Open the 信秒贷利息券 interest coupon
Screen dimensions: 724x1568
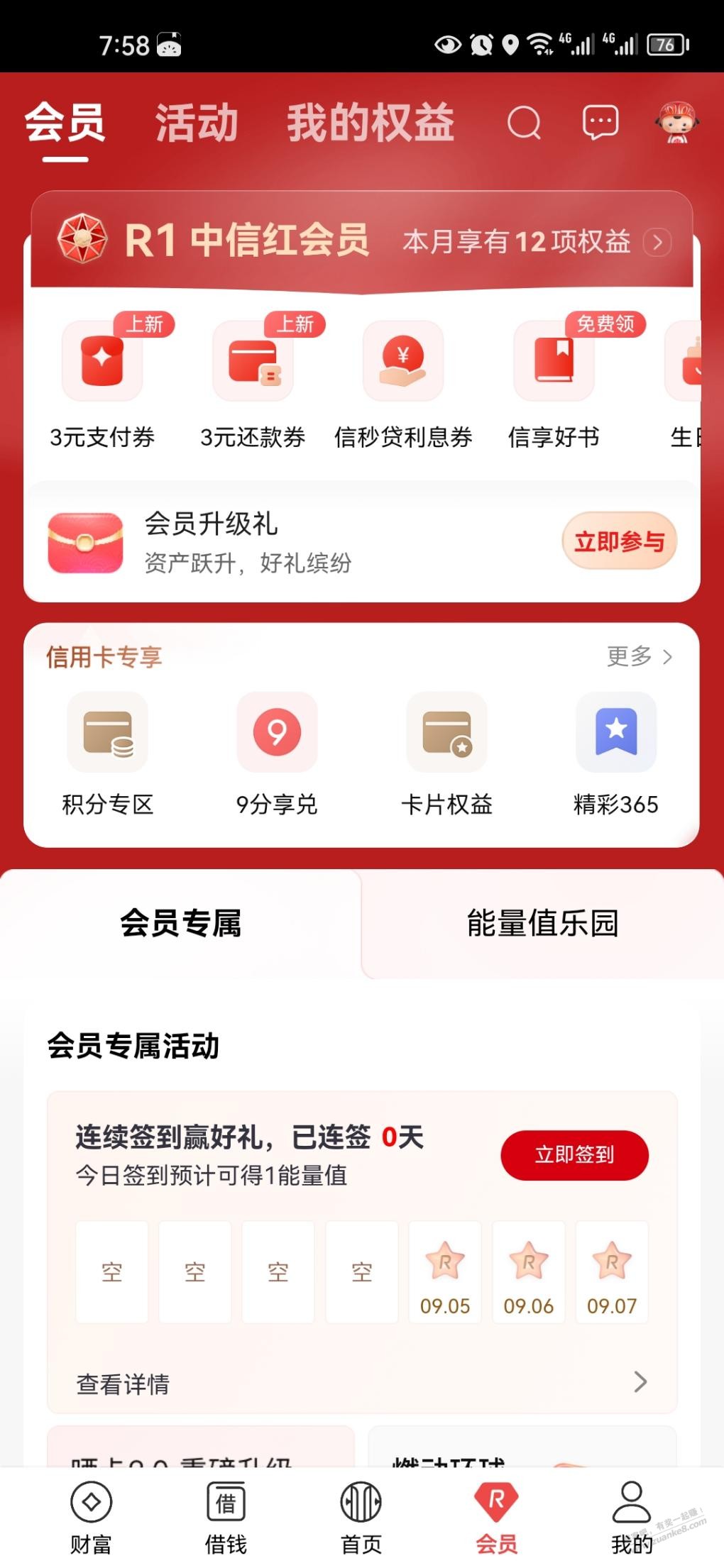[x=402, y=363]
